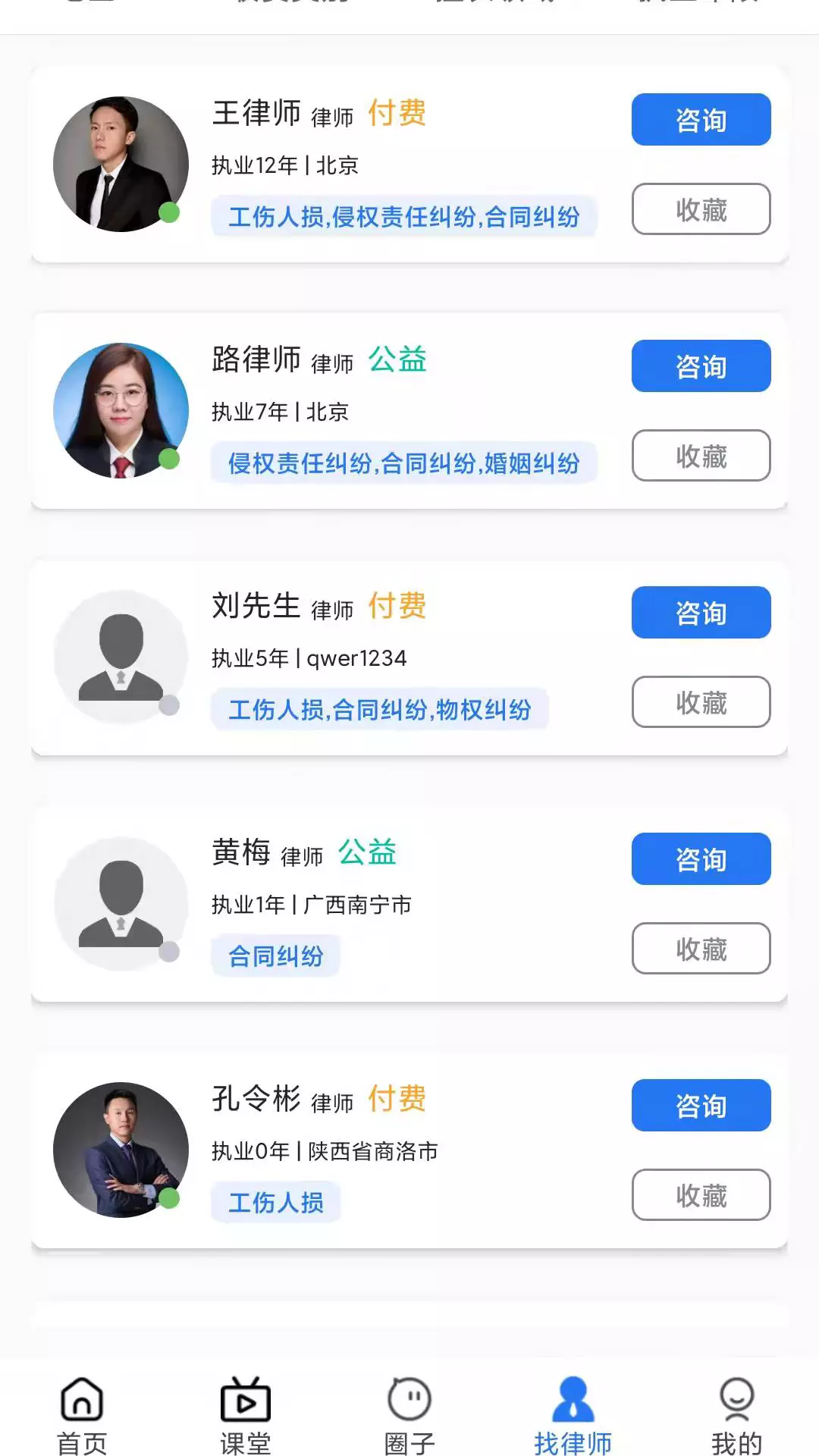Switch to the 课堂 tab
This screenshot has width=819, height=1456.
pos(246,1415)
